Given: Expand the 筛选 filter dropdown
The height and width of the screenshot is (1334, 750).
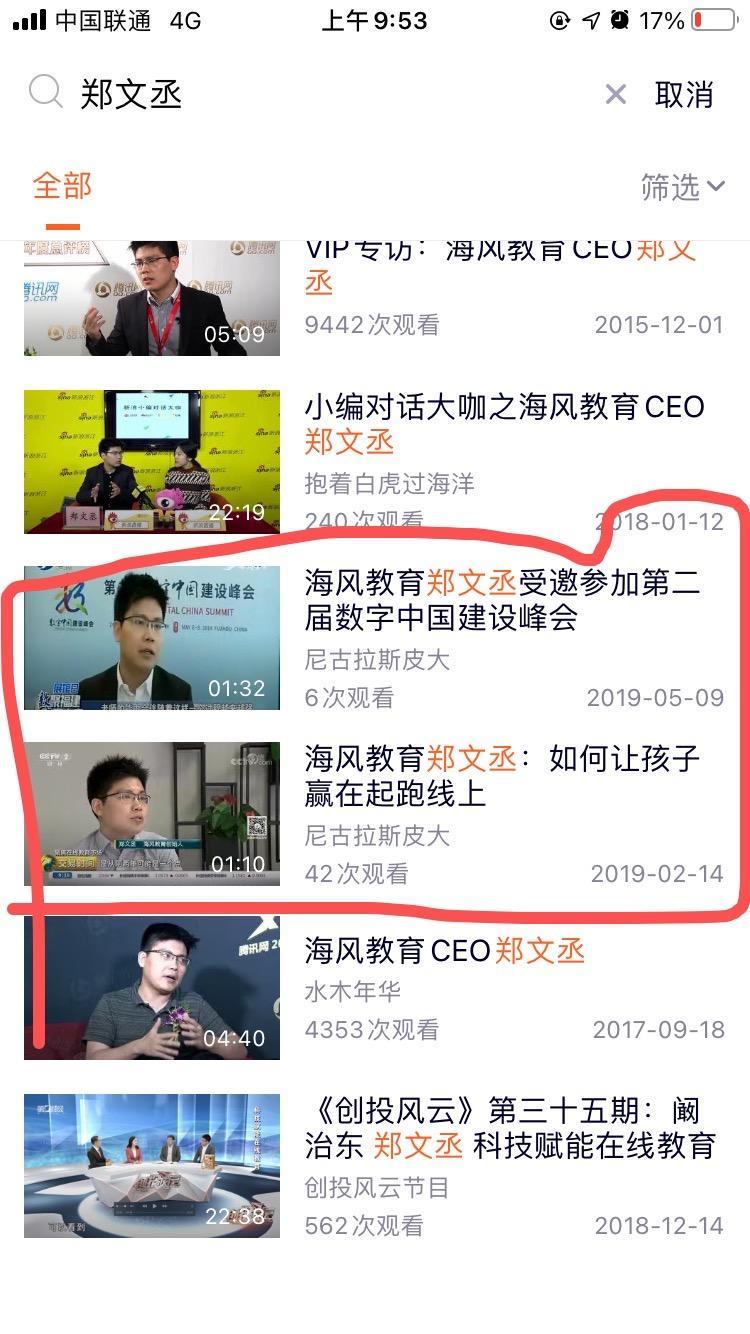Looking at the screenshot, I should [682, 187].
